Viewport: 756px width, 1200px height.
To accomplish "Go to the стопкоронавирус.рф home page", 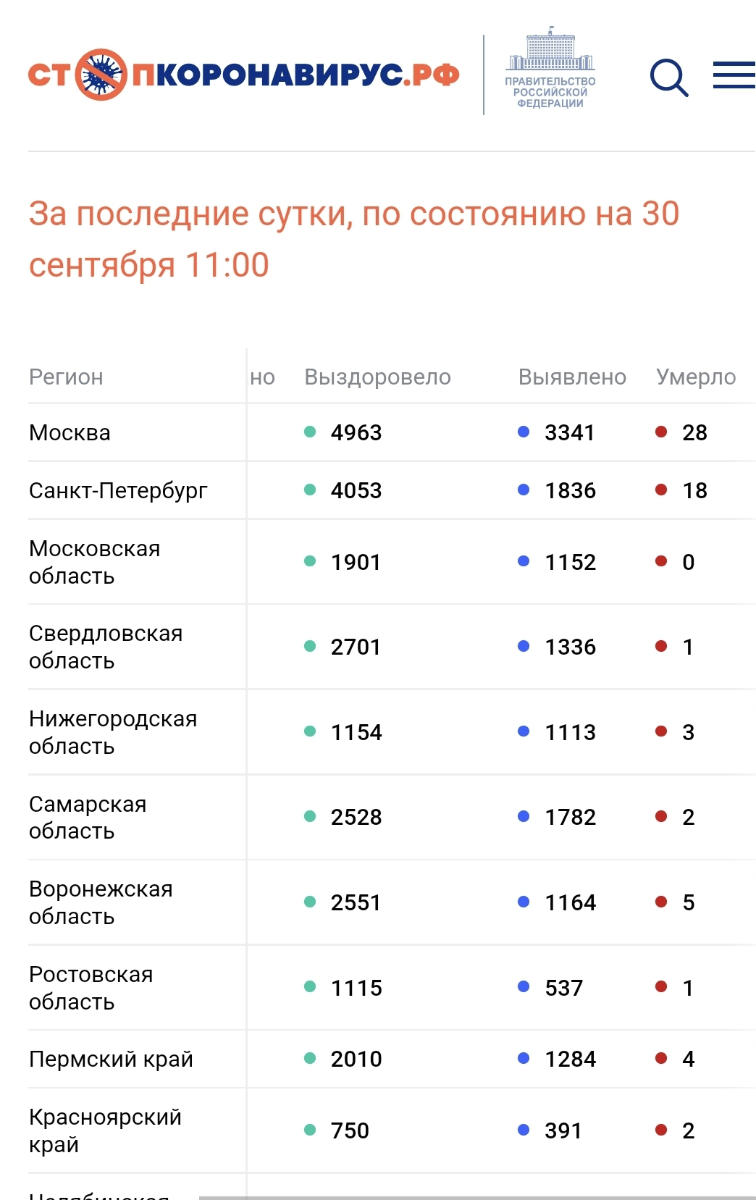I will (x=243, y=75).
